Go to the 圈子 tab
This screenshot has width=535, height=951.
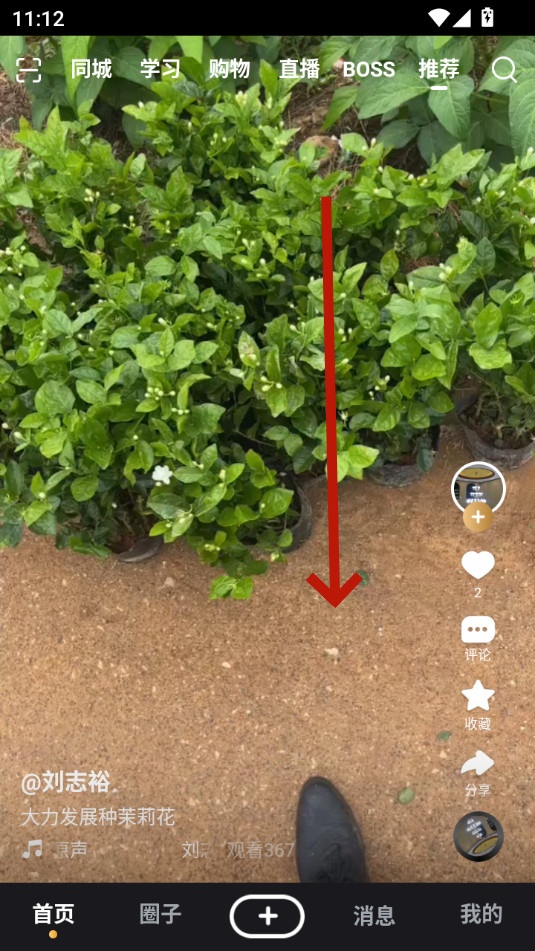coord(161,914)
